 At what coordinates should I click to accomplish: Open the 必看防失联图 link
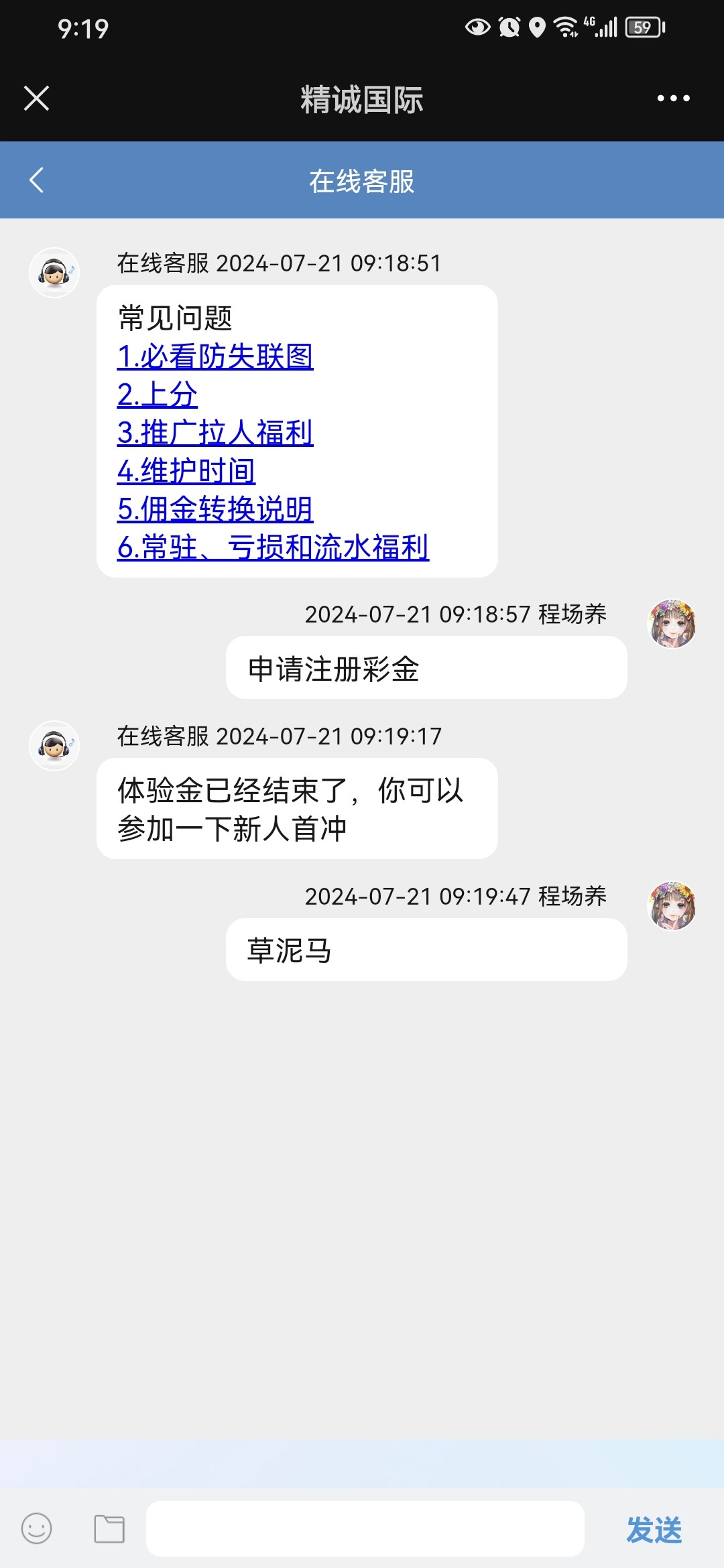click(x=215, y=356)
